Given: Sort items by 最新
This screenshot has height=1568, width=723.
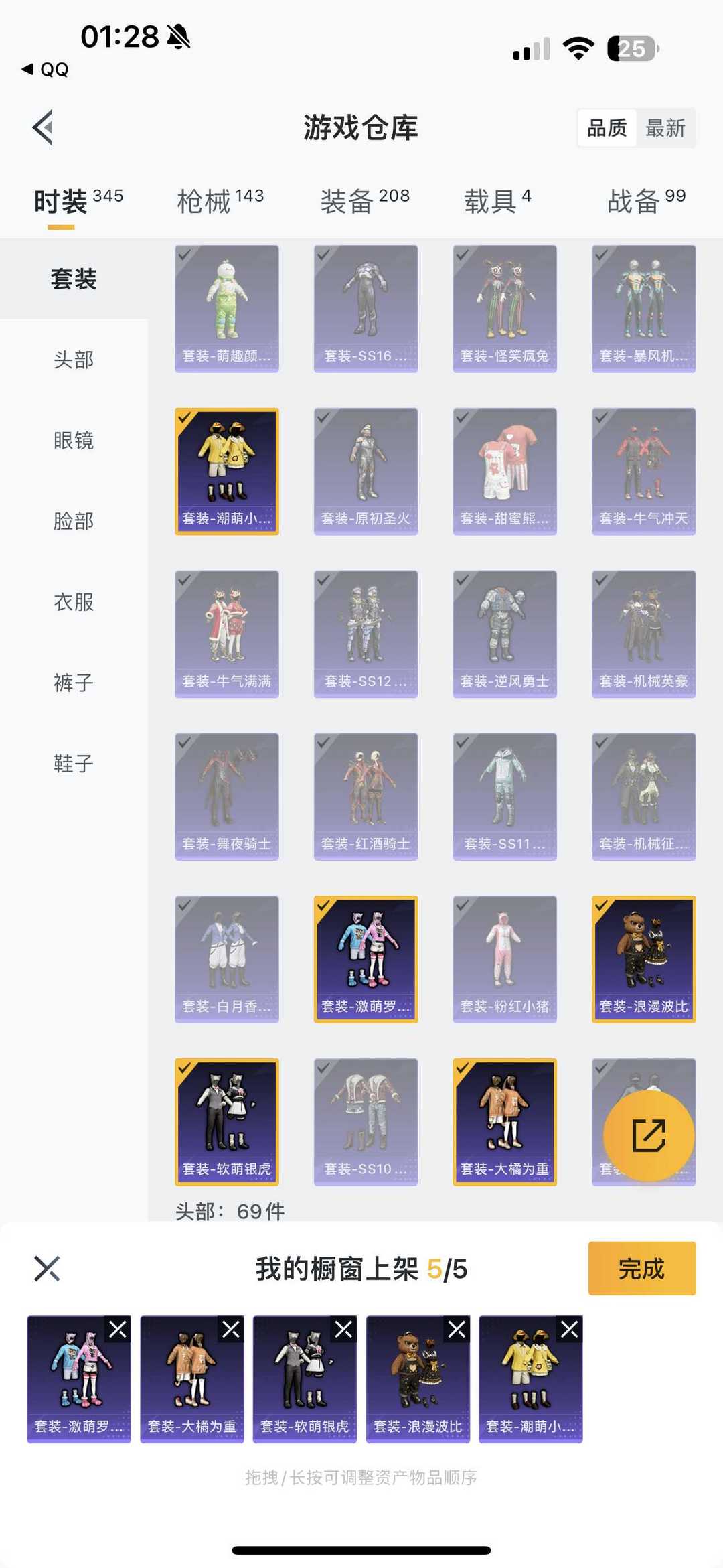Looking at the screenshot, I should 665,128.
